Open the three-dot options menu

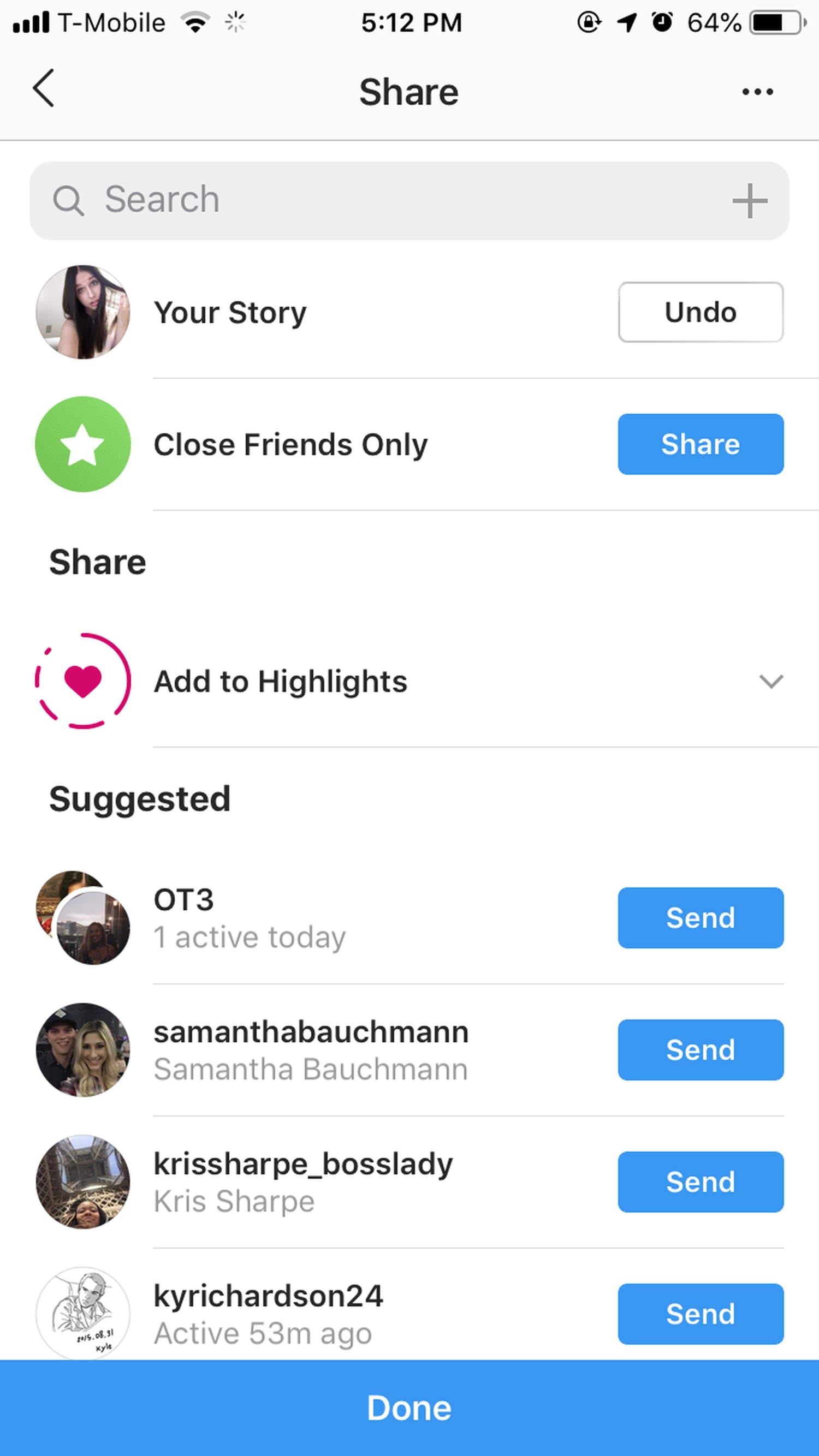coord(757,91)
